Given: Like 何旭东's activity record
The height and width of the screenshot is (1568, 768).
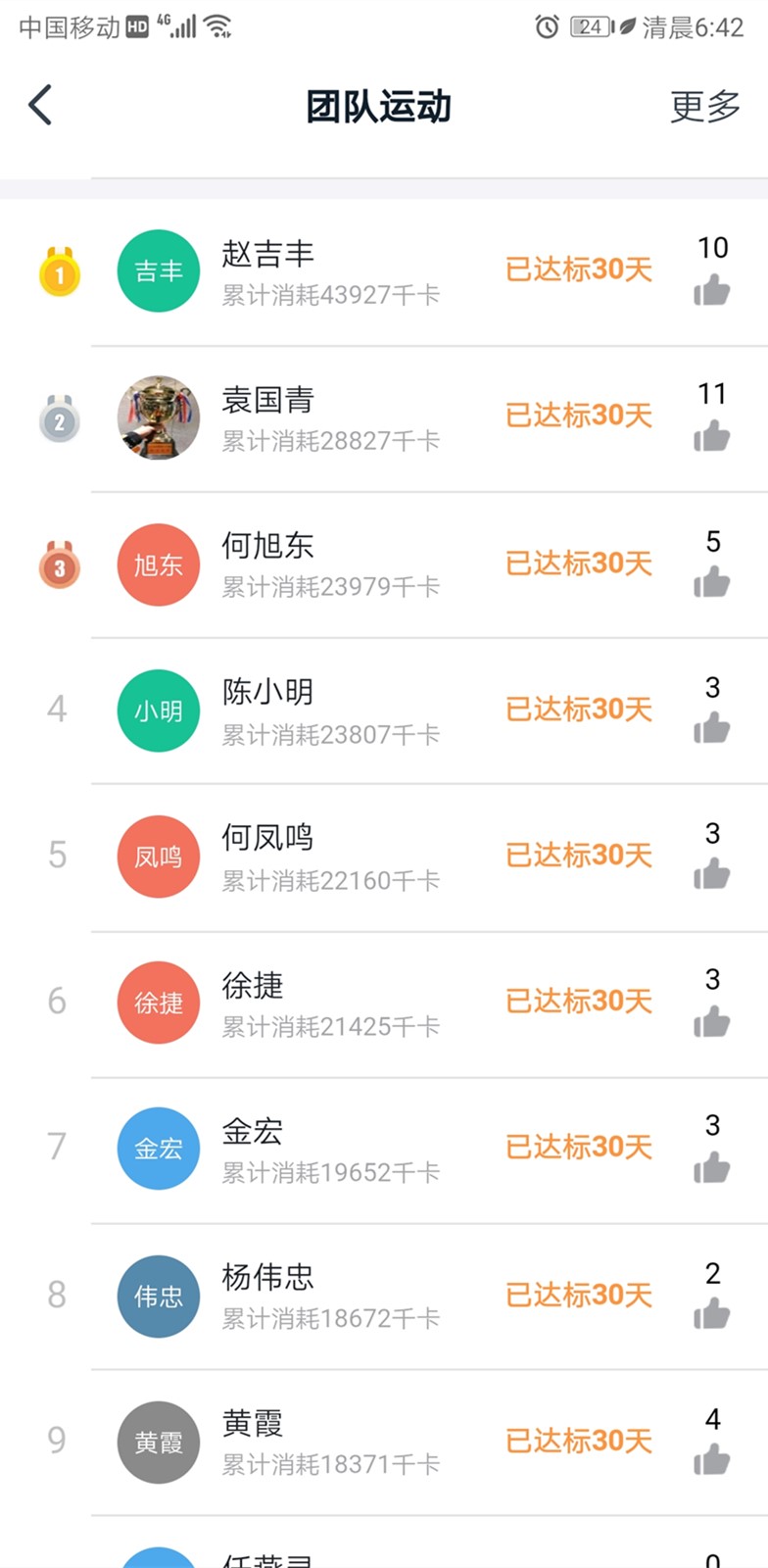Looking at the screenshot, I should pyautogui.click(x=712, y=583).
